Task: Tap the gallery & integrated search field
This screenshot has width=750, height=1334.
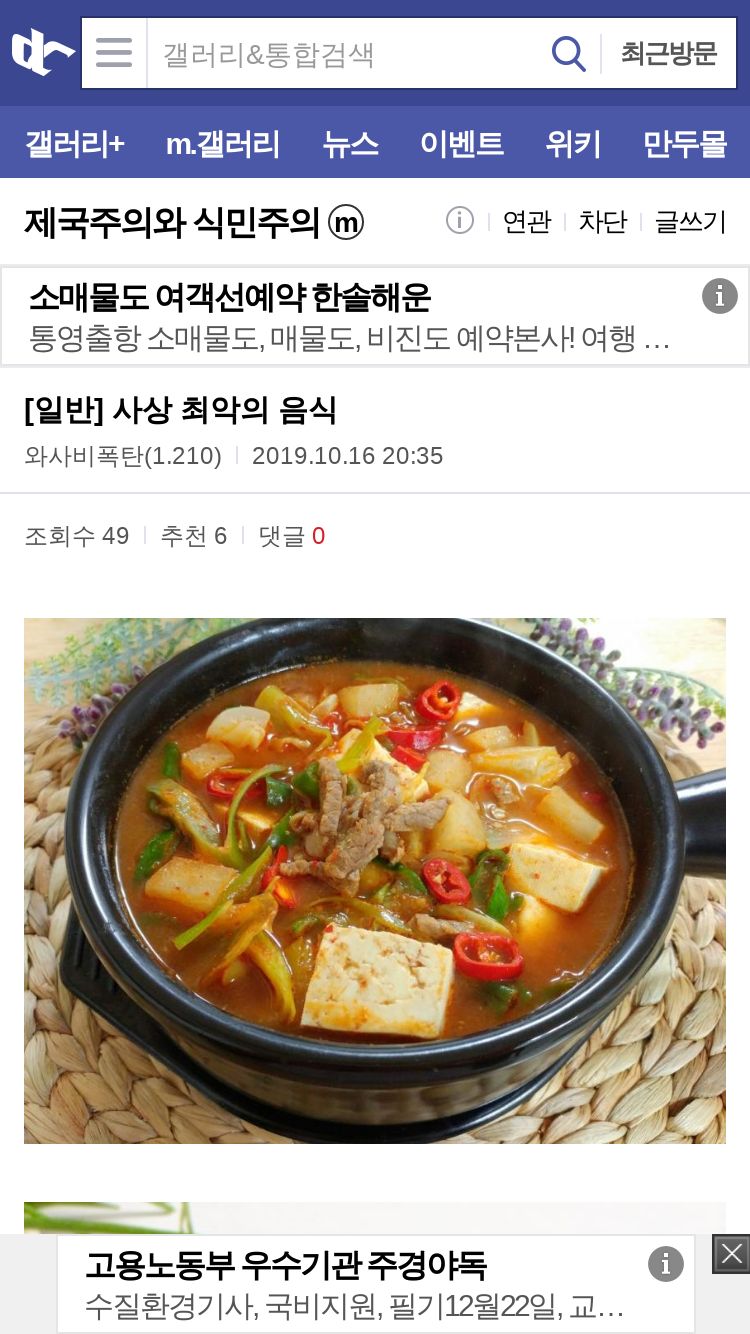Action: (345, 54)
